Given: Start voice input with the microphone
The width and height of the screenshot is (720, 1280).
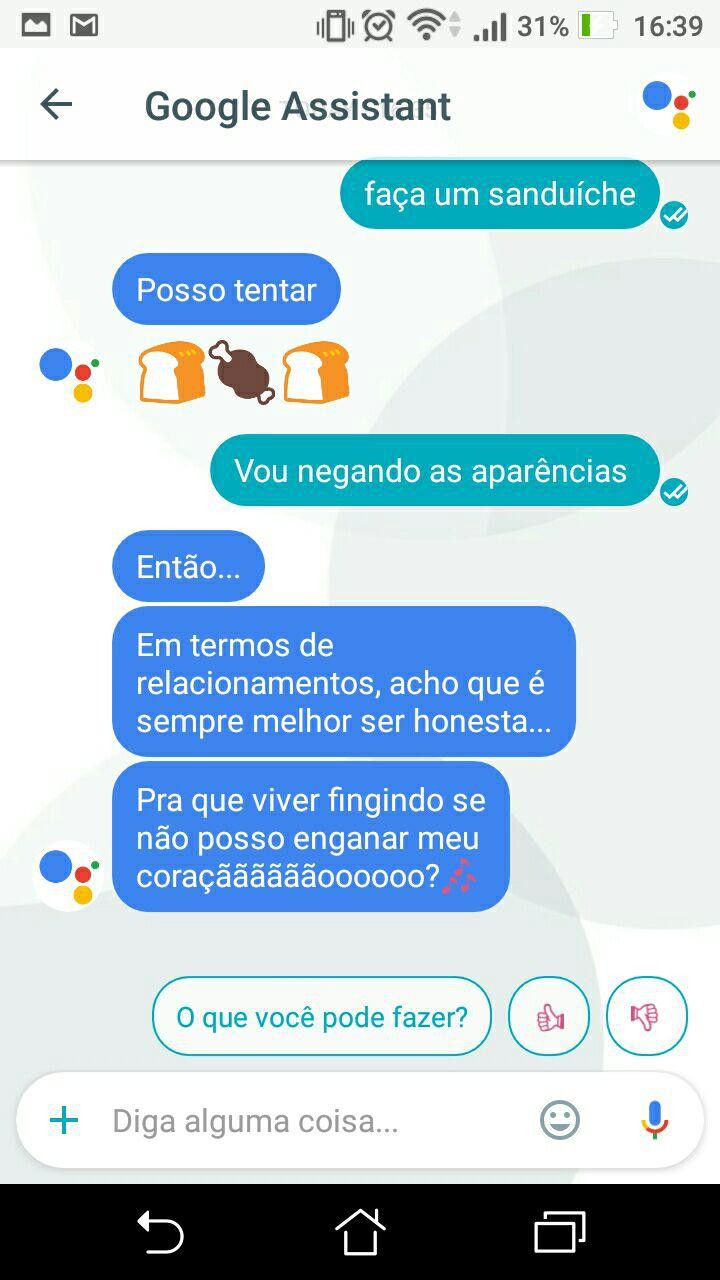Looking at the screenshot, I should pos(655,1120).
